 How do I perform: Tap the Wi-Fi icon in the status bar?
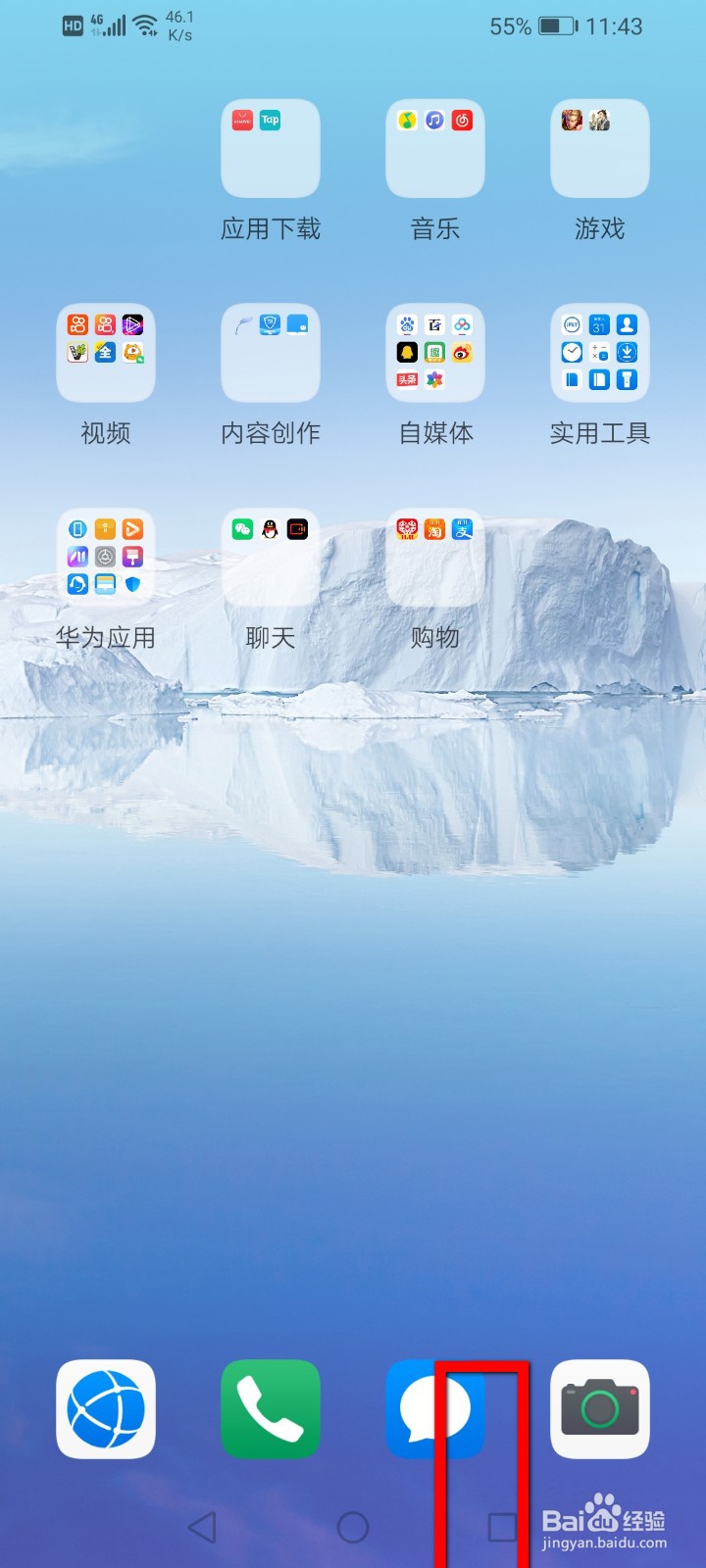(x=145, y=24)
